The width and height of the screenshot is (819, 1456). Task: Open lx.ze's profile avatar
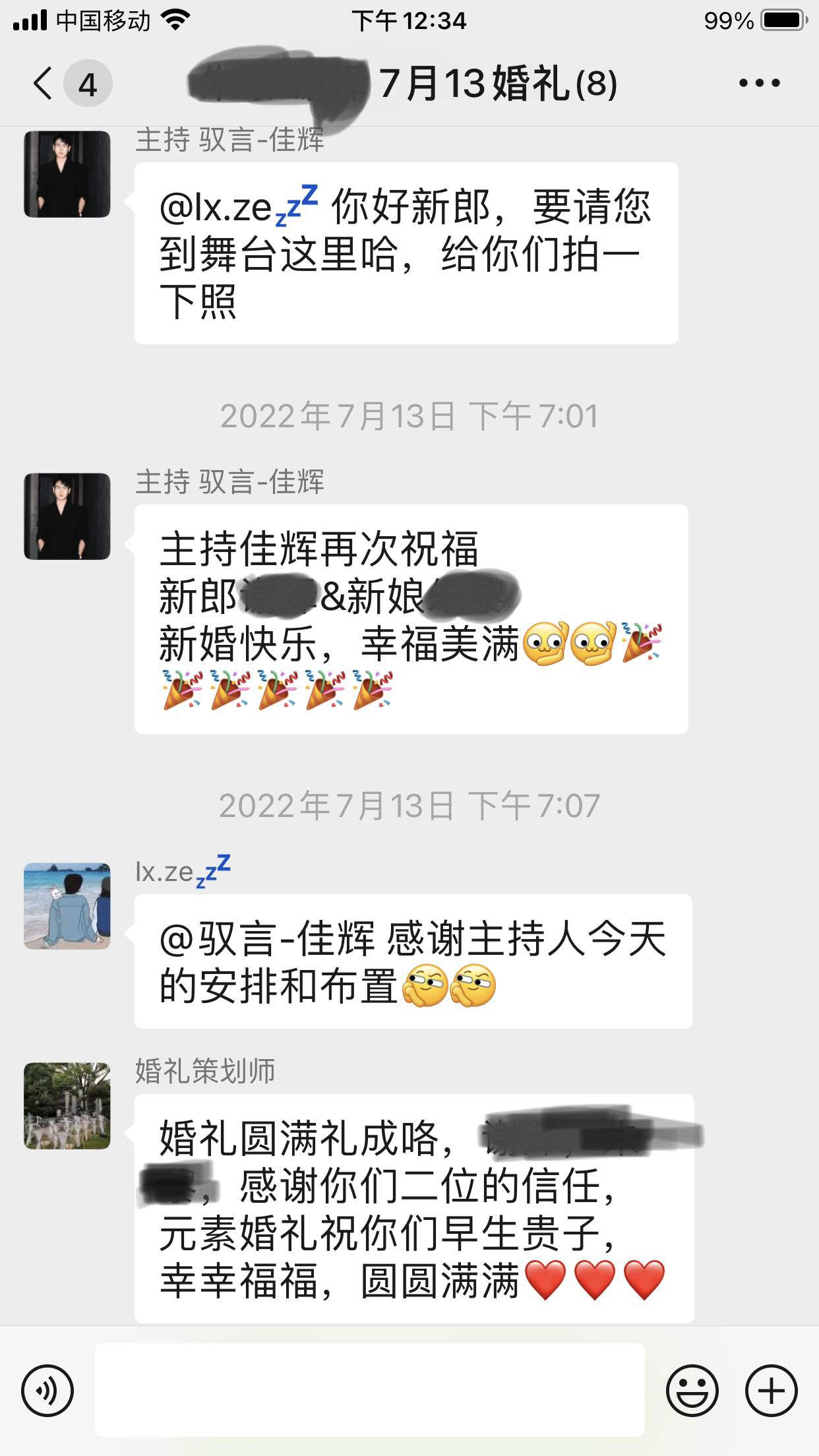67,906
